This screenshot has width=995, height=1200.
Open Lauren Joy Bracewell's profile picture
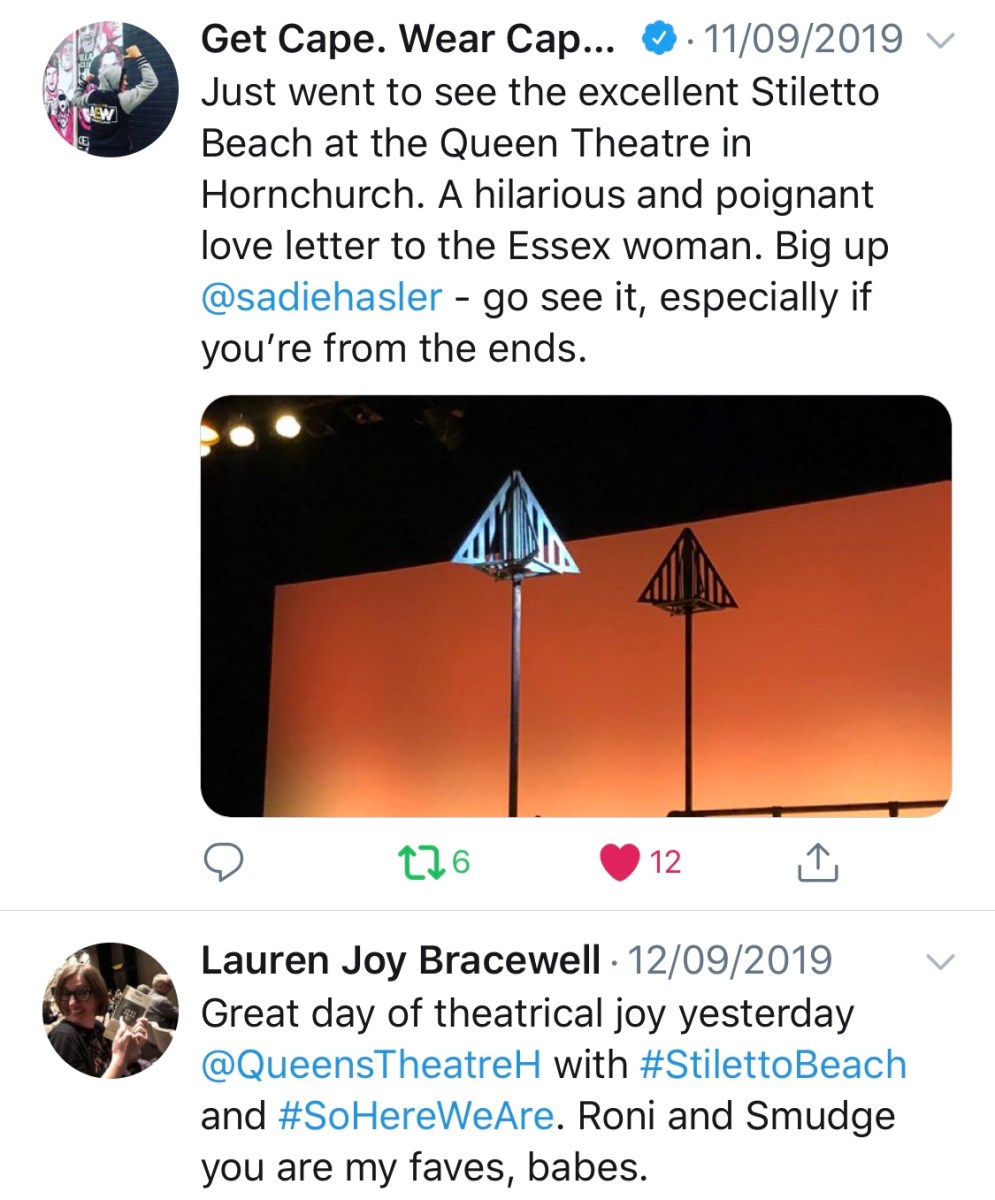point(110,1010)
